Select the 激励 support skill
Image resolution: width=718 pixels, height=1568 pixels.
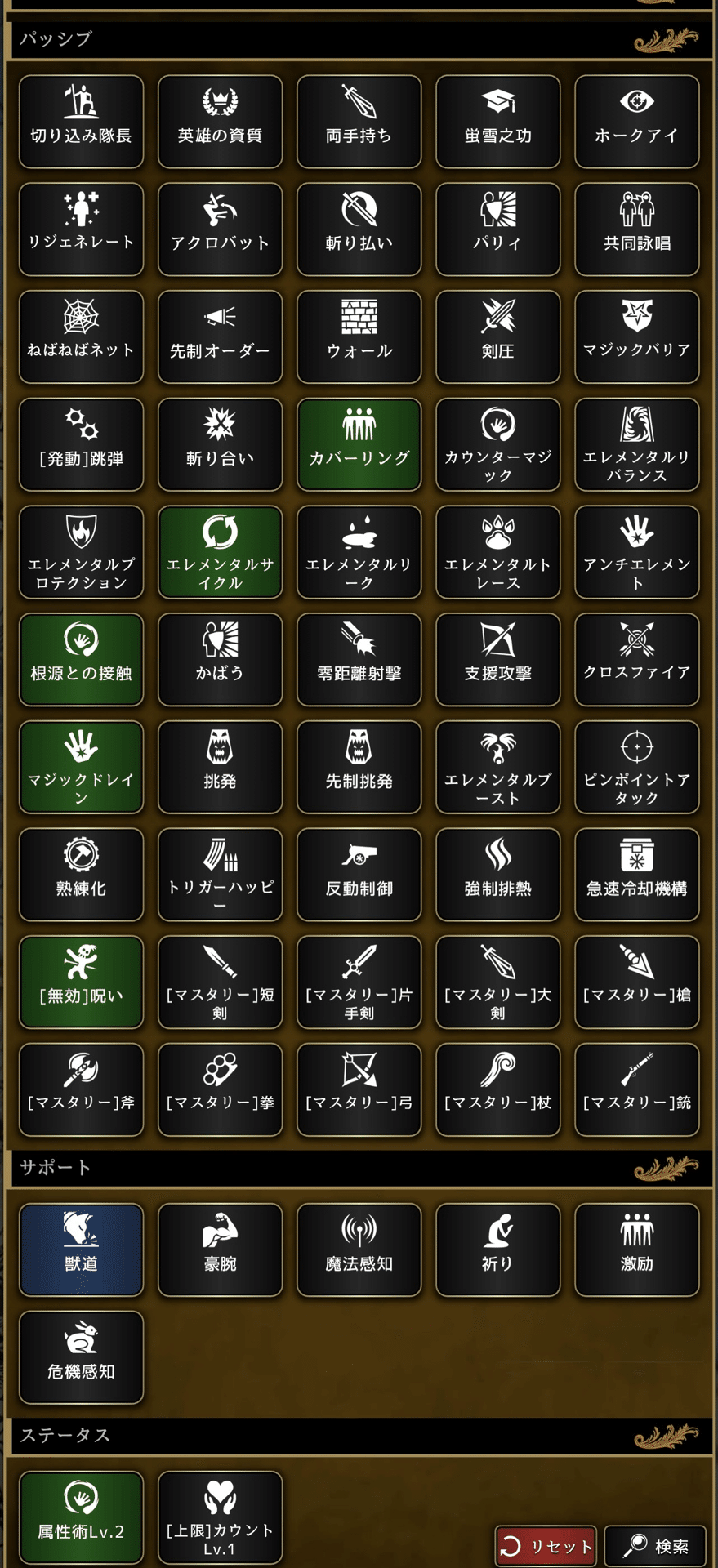coord(637,1249)
